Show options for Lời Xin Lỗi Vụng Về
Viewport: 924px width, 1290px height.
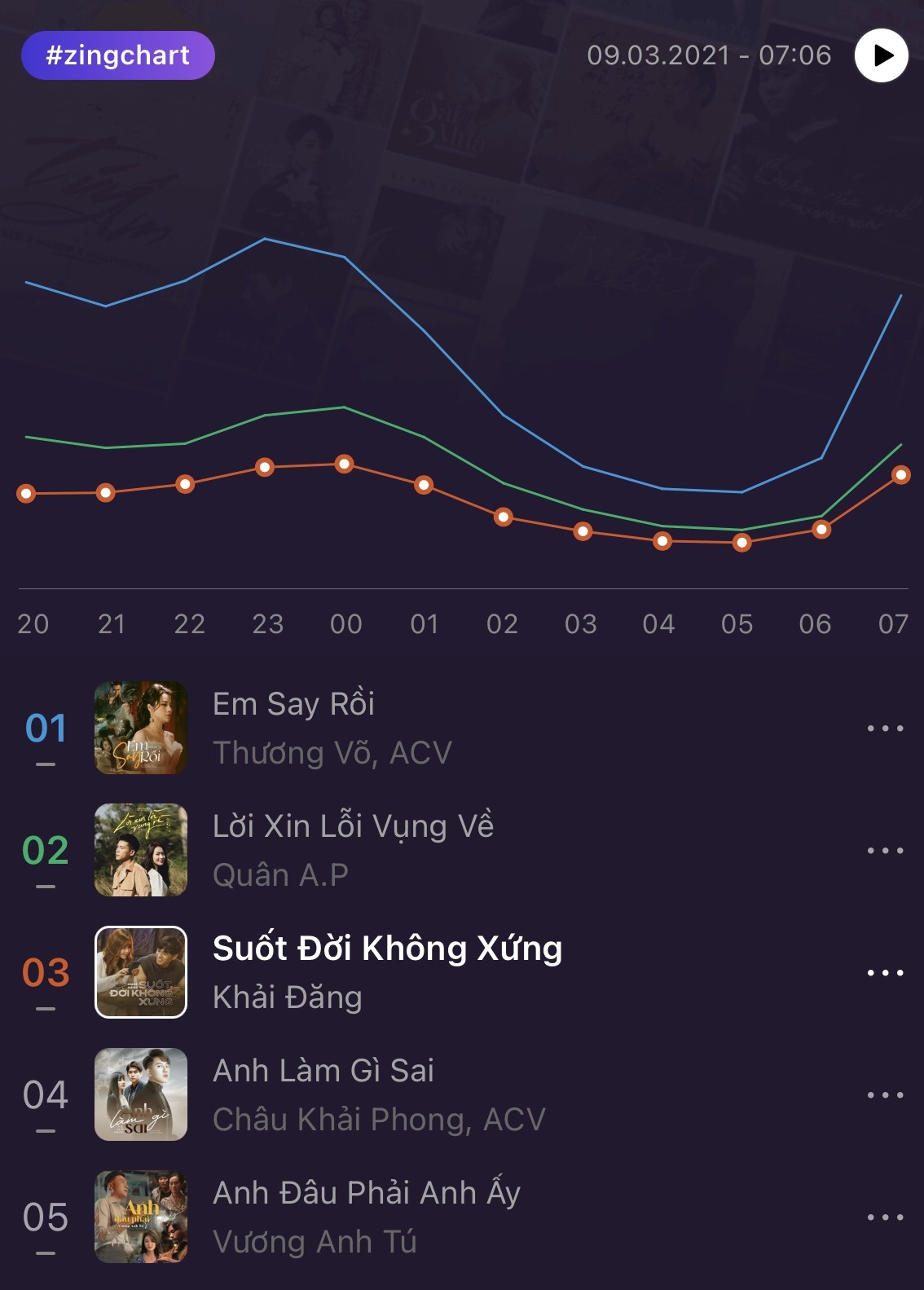885,851
